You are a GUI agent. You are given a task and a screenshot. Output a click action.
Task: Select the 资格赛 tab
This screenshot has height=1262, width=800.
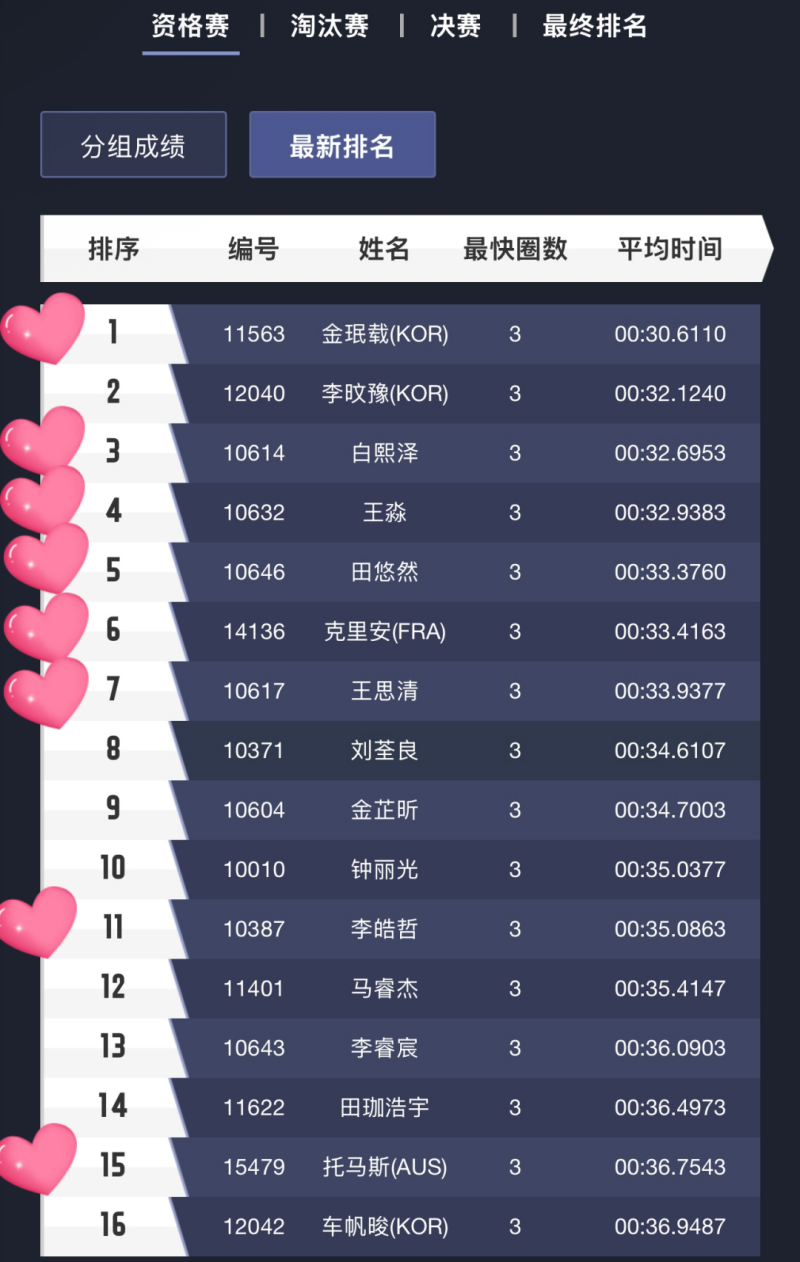click(x=190, y=25)
